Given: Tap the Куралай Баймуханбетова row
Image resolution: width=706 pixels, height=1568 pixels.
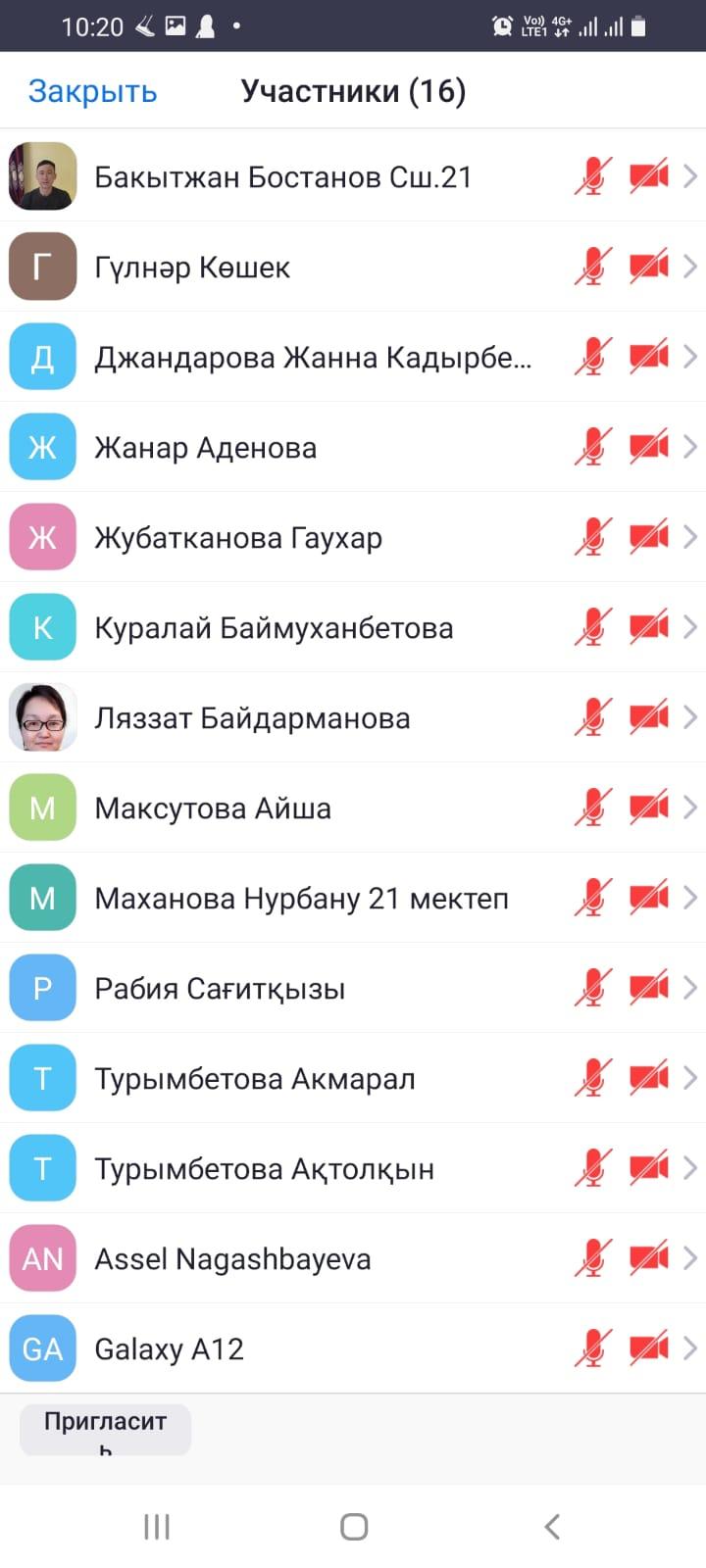Looking at the screenshot, I should tap(274, 628).
